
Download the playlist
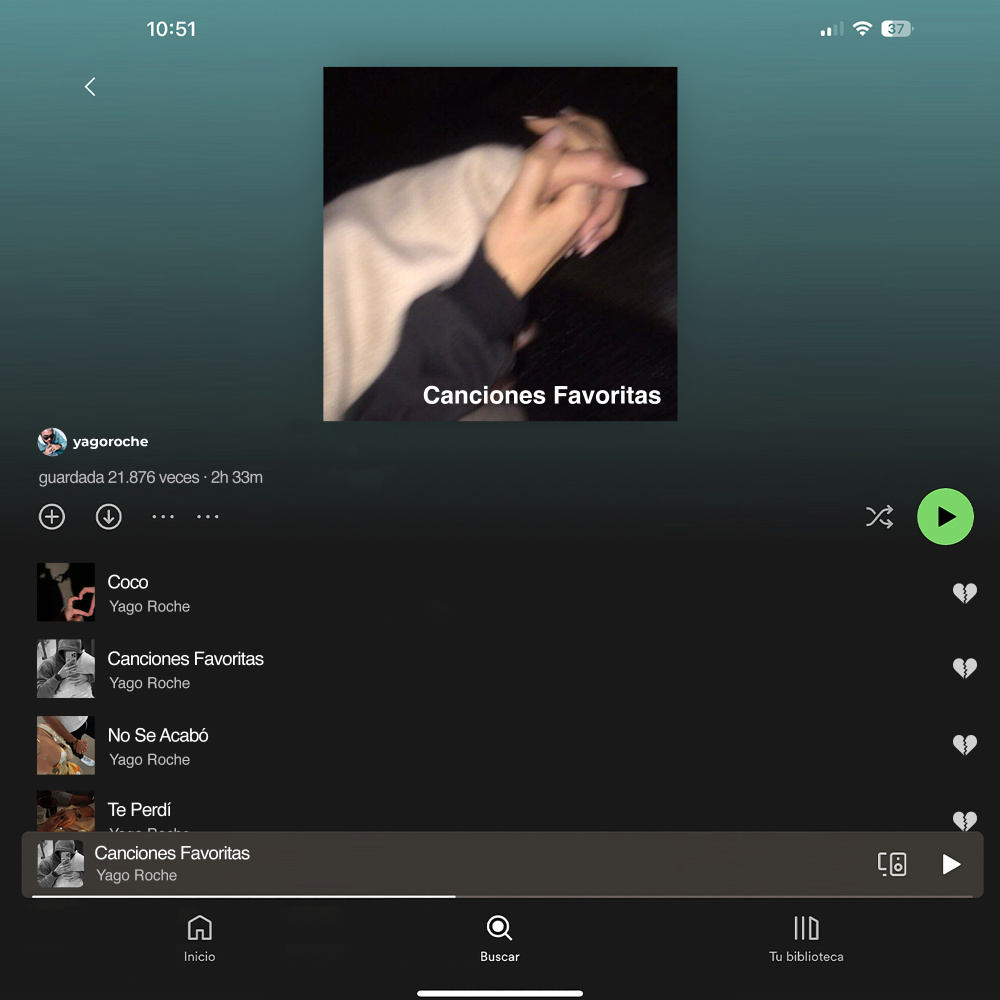tap(108, 517)
